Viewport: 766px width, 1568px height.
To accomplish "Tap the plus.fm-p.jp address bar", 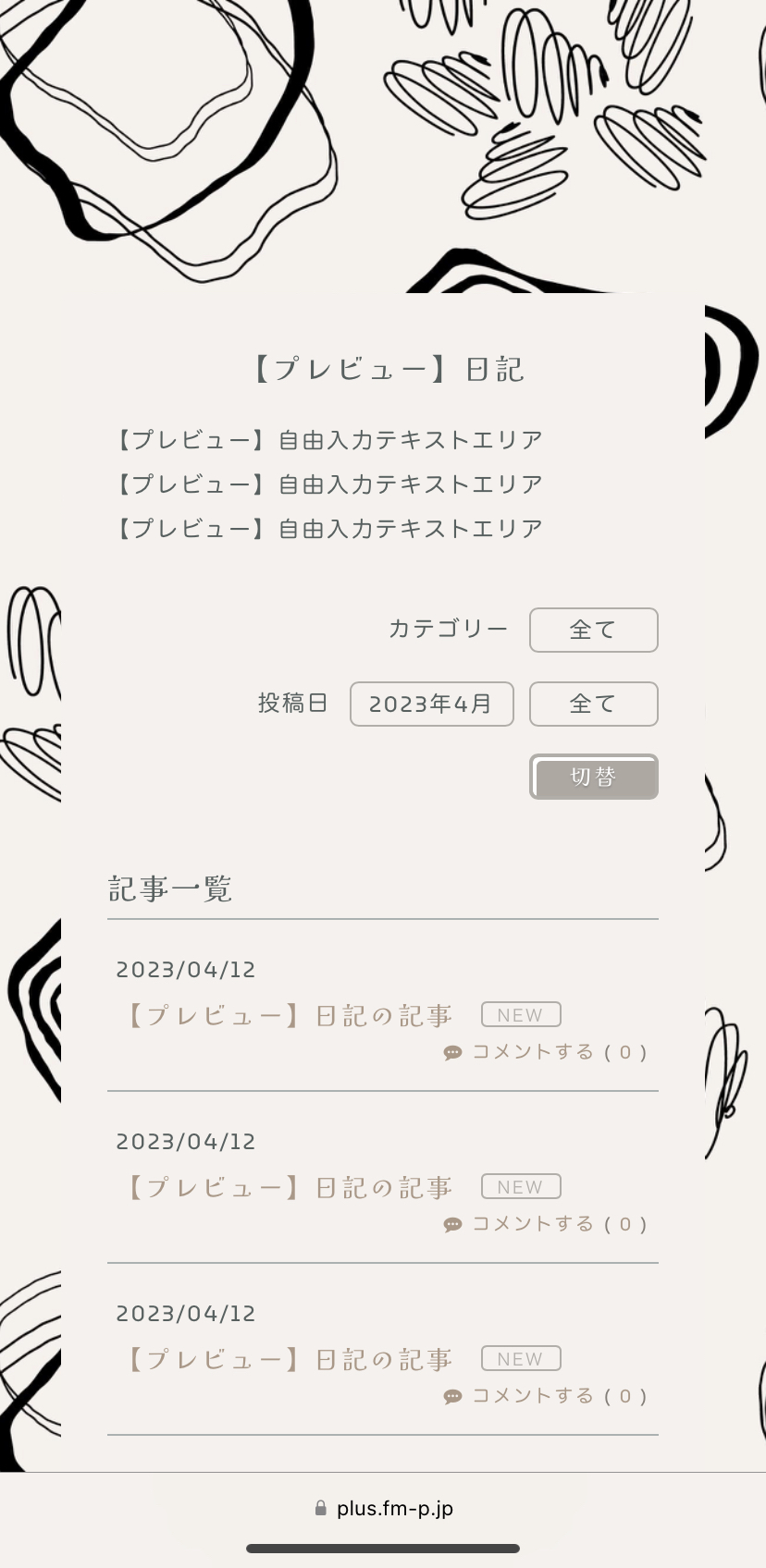I will pos(383,1508).
